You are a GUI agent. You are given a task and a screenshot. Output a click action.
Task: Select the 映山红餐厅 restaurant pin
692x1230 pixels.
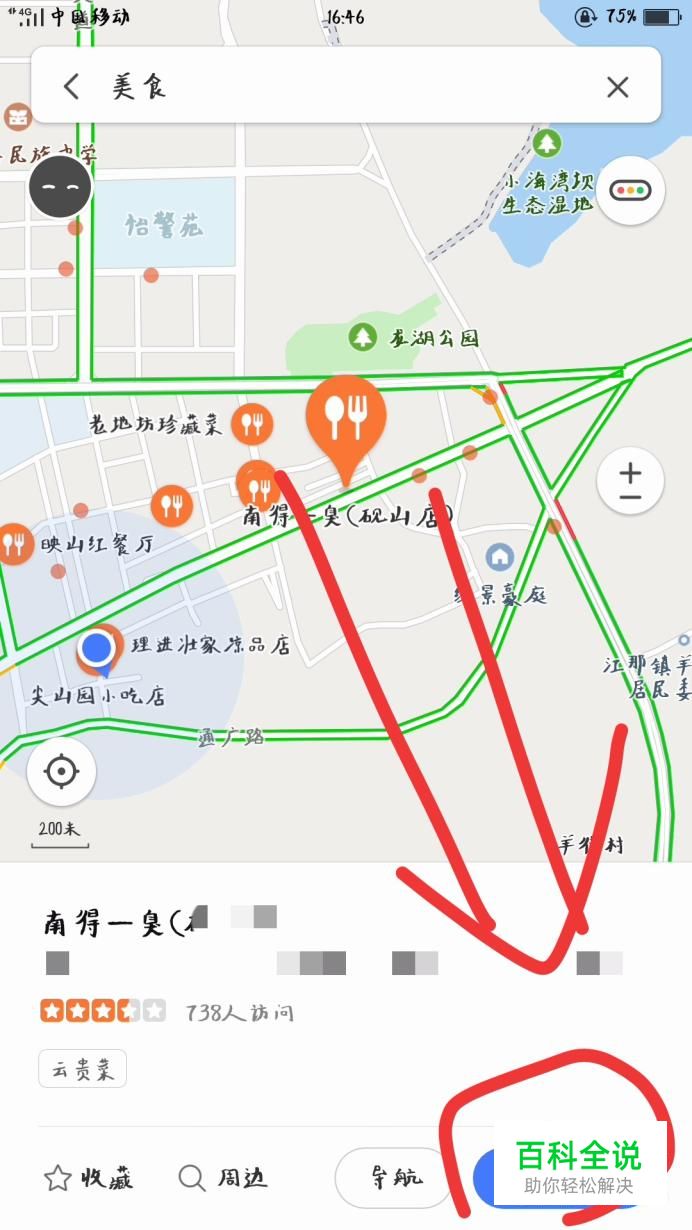tap(14, 544)
